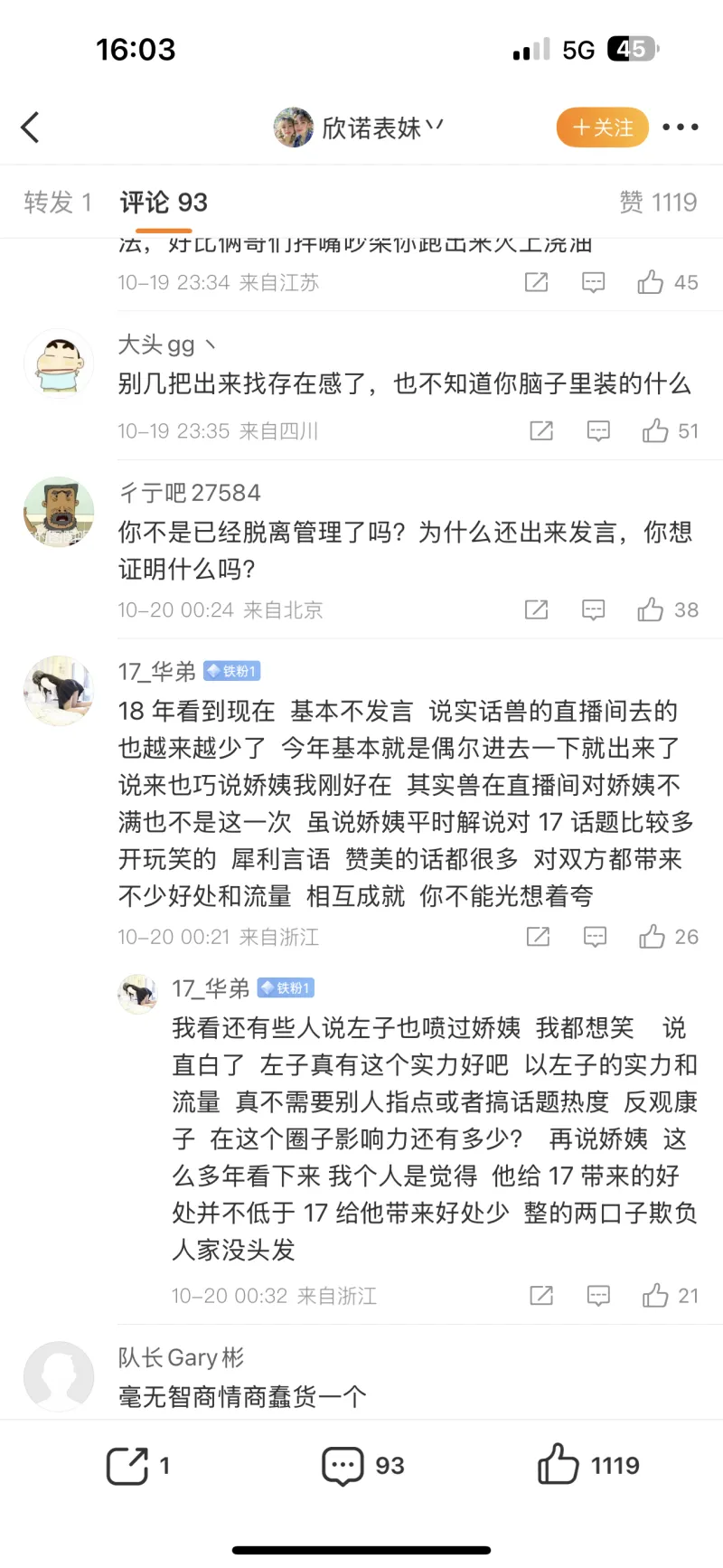
Task: Follow 欣诺表妹 with the +关注 button
Action: pyautogui.click(x=602, y=128)
